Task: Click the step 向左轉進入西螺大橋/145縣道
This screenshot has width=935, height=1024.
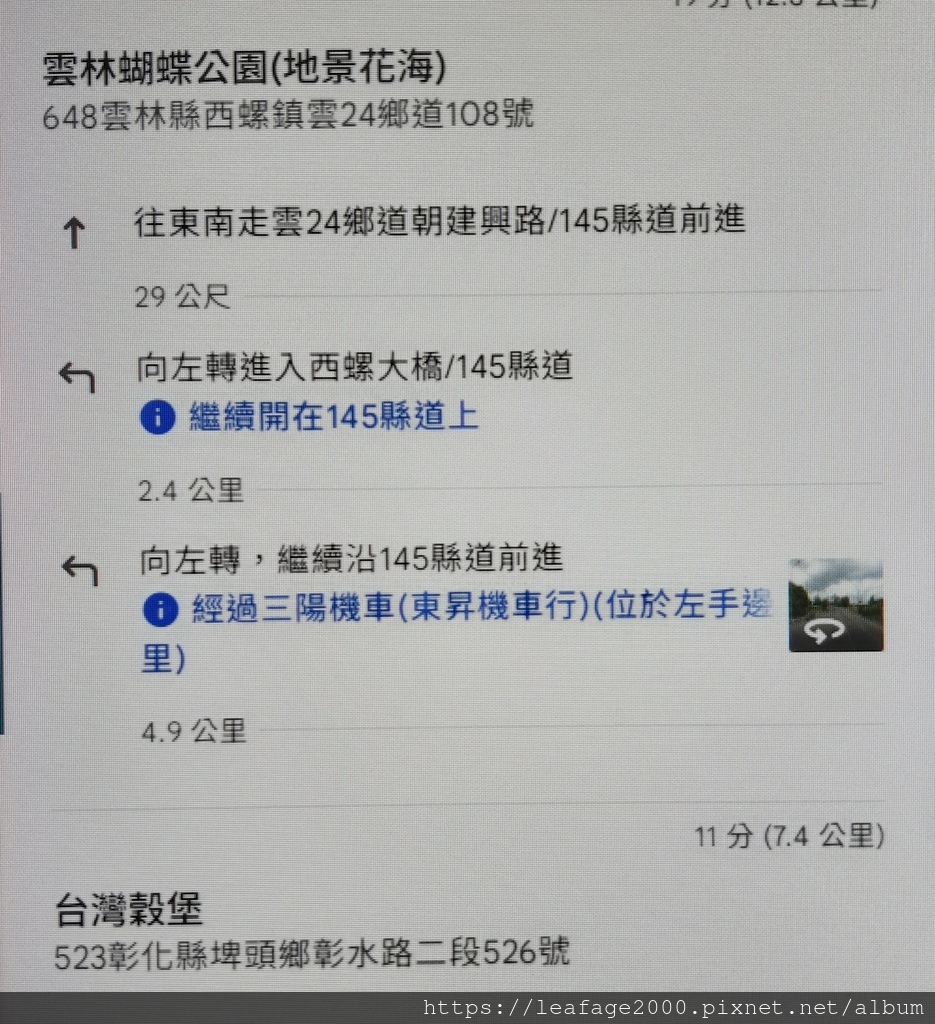Action: point(355,367)
